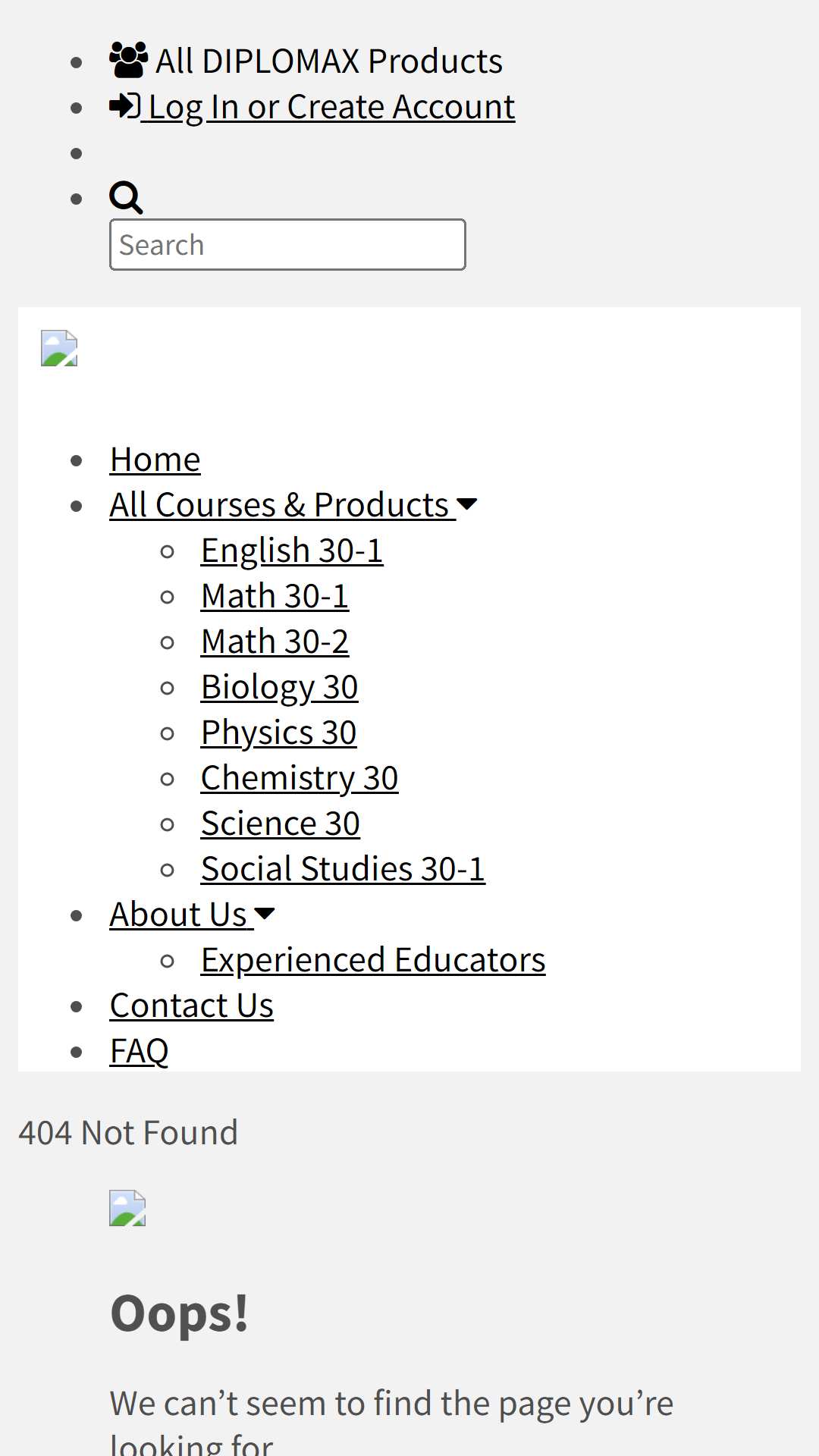Tap the magnifying glass search icon
The height and width of the screenshot is (1456, 819).
pyautogui.click(x=126, y=198)
